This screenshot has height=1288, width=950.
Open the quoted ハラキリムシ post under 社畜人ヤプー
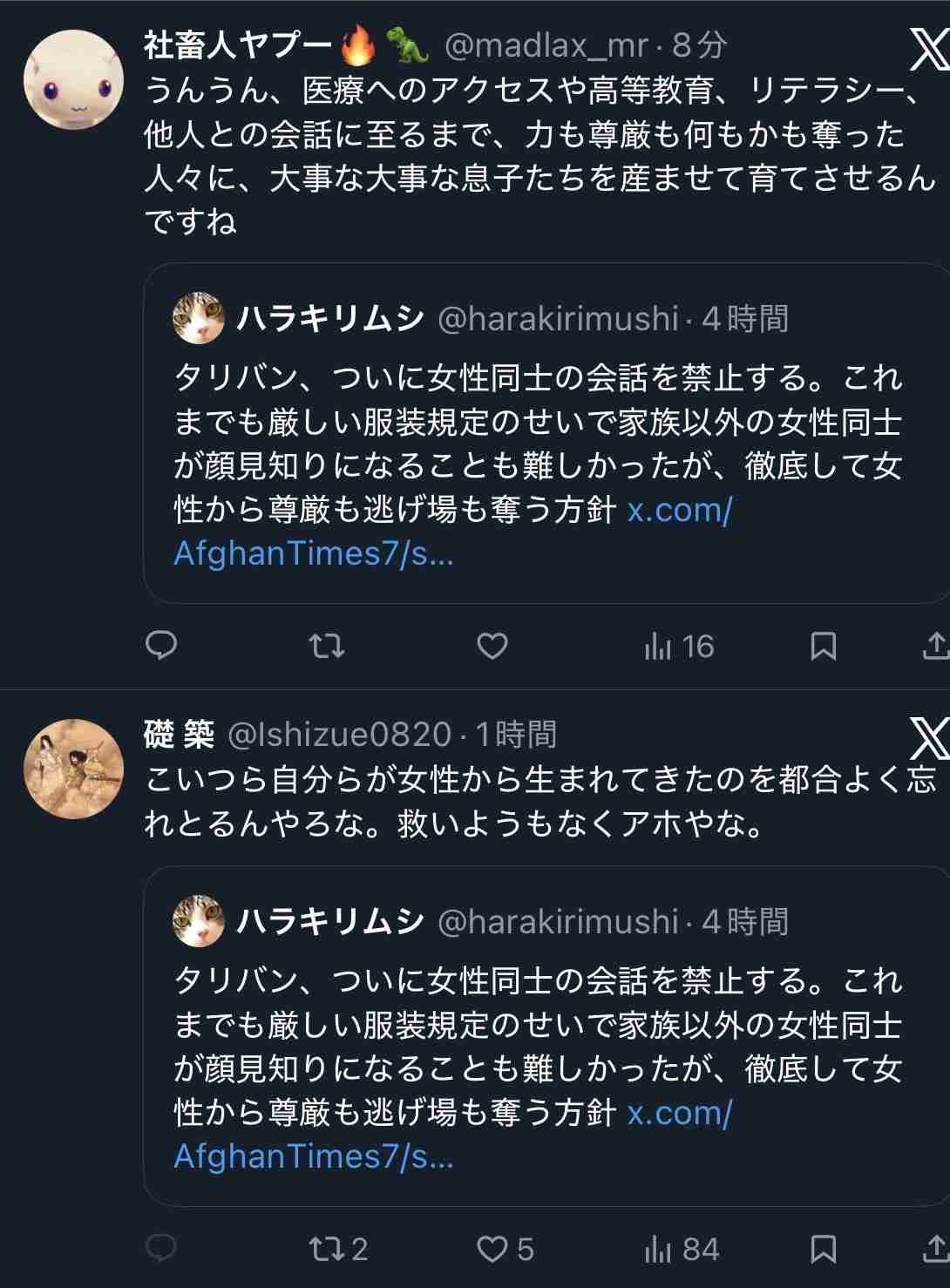pyautogui.click(x=540, y=436)
